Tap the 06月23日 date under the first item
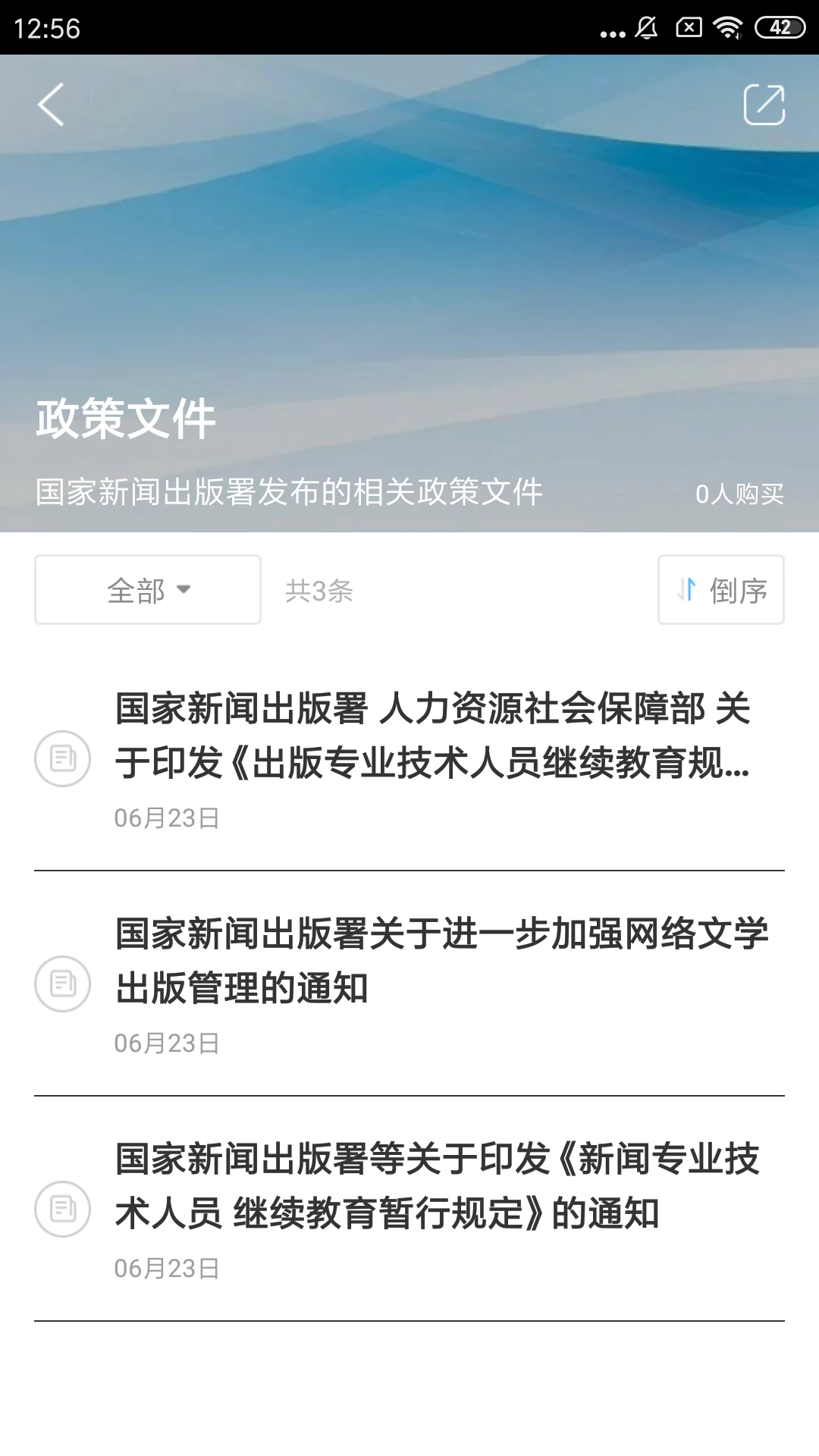Image resolution: width=819 pixels, height=1456 pixels. pos(166,817)
